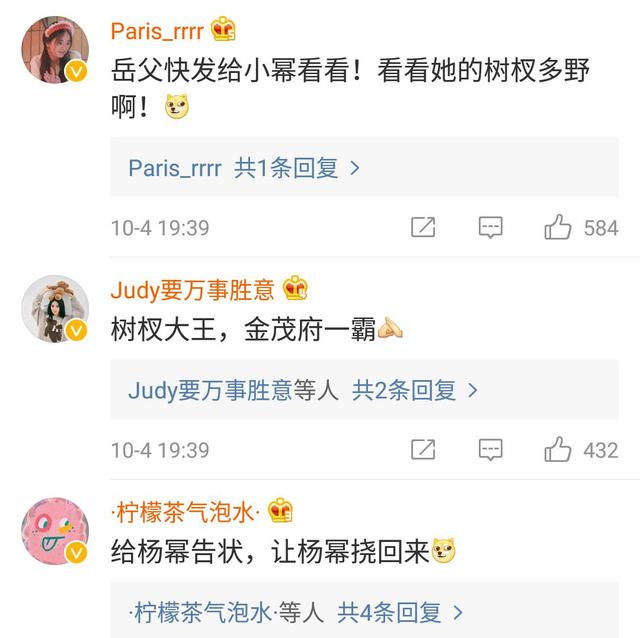640x638 pixels.
Task: Open Paris_rrrr's profile avatar
Action: coord(55,50)
